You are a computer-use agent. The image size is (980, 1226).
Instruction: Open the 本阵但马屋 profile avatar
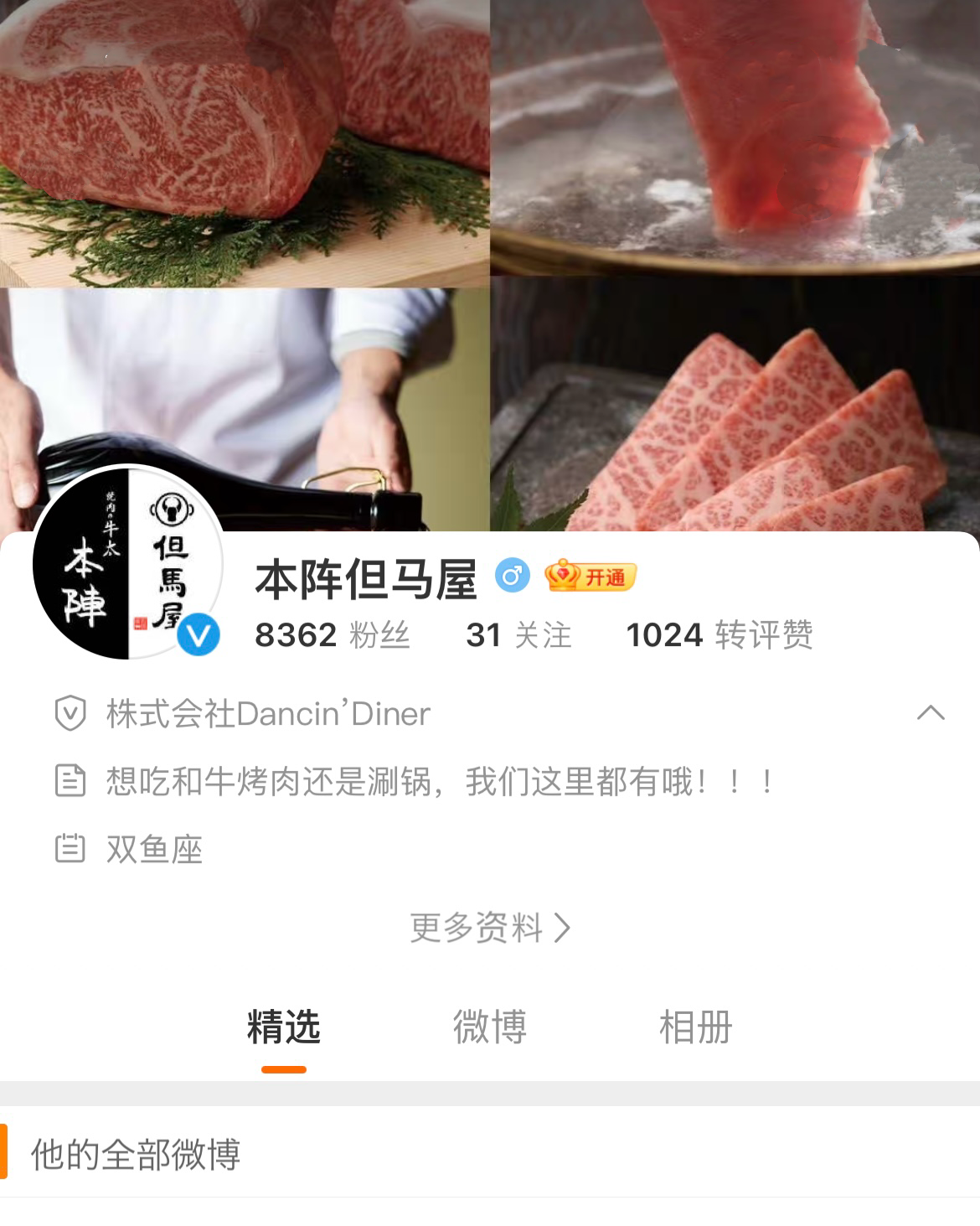128,563
